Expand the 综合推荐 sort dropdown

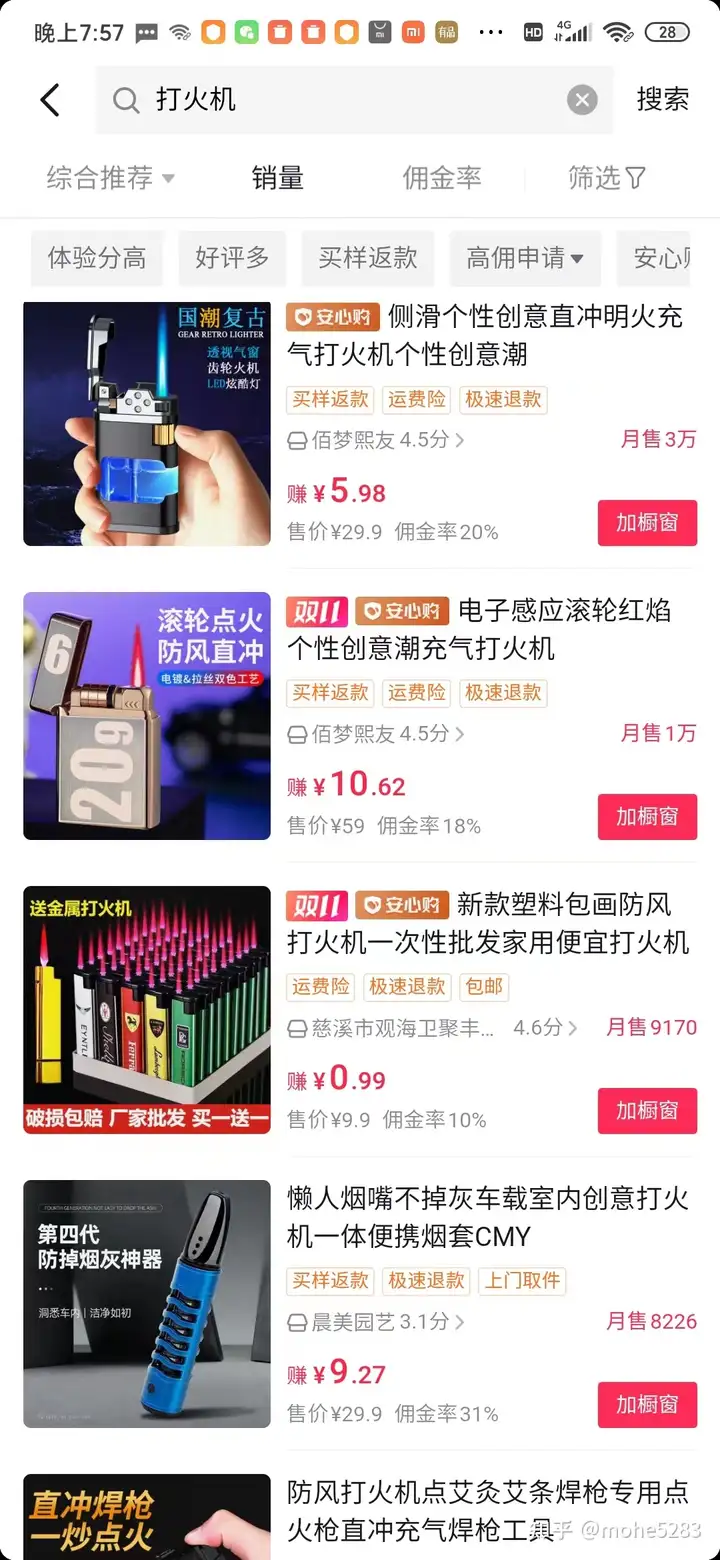(110, 178)
